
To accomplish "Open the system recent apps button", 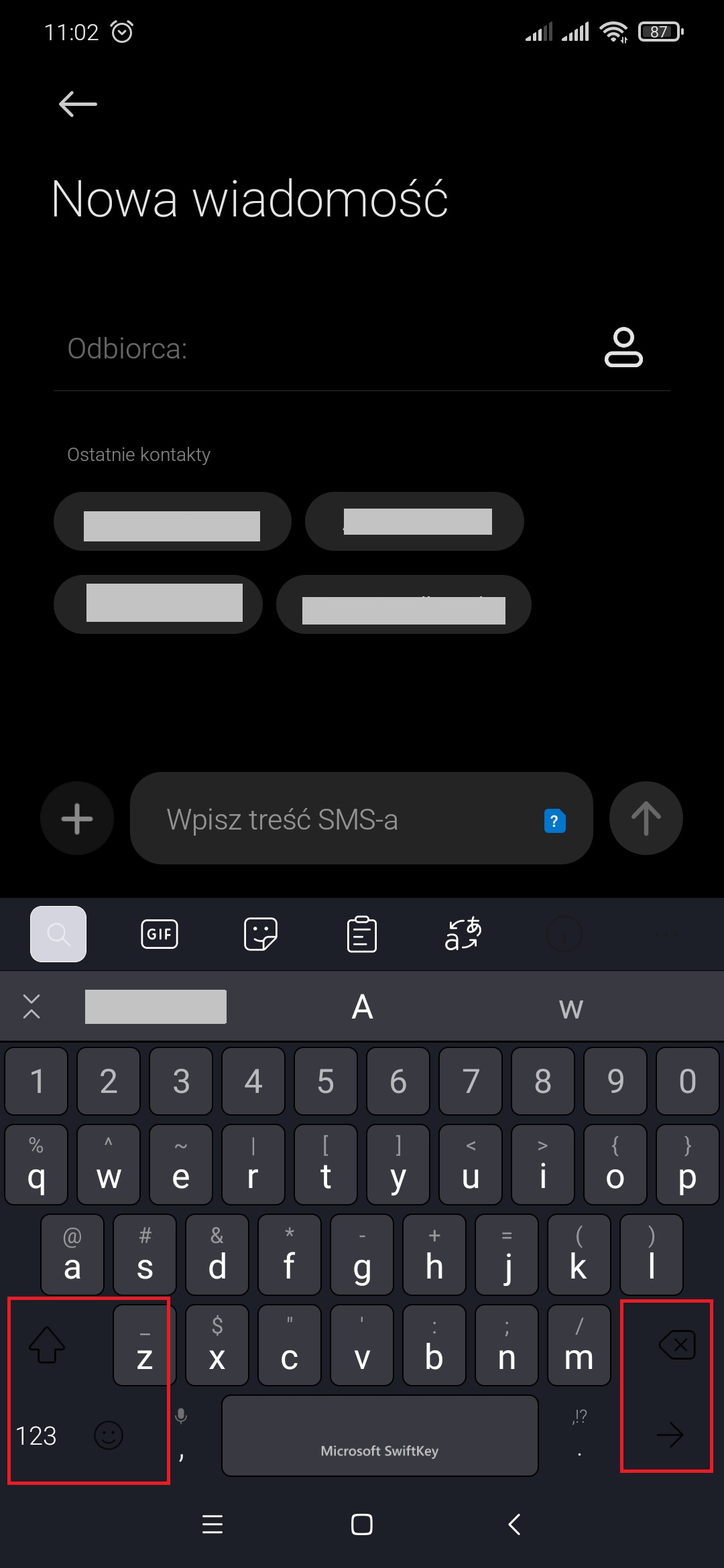I will [x=213, y=1524].
